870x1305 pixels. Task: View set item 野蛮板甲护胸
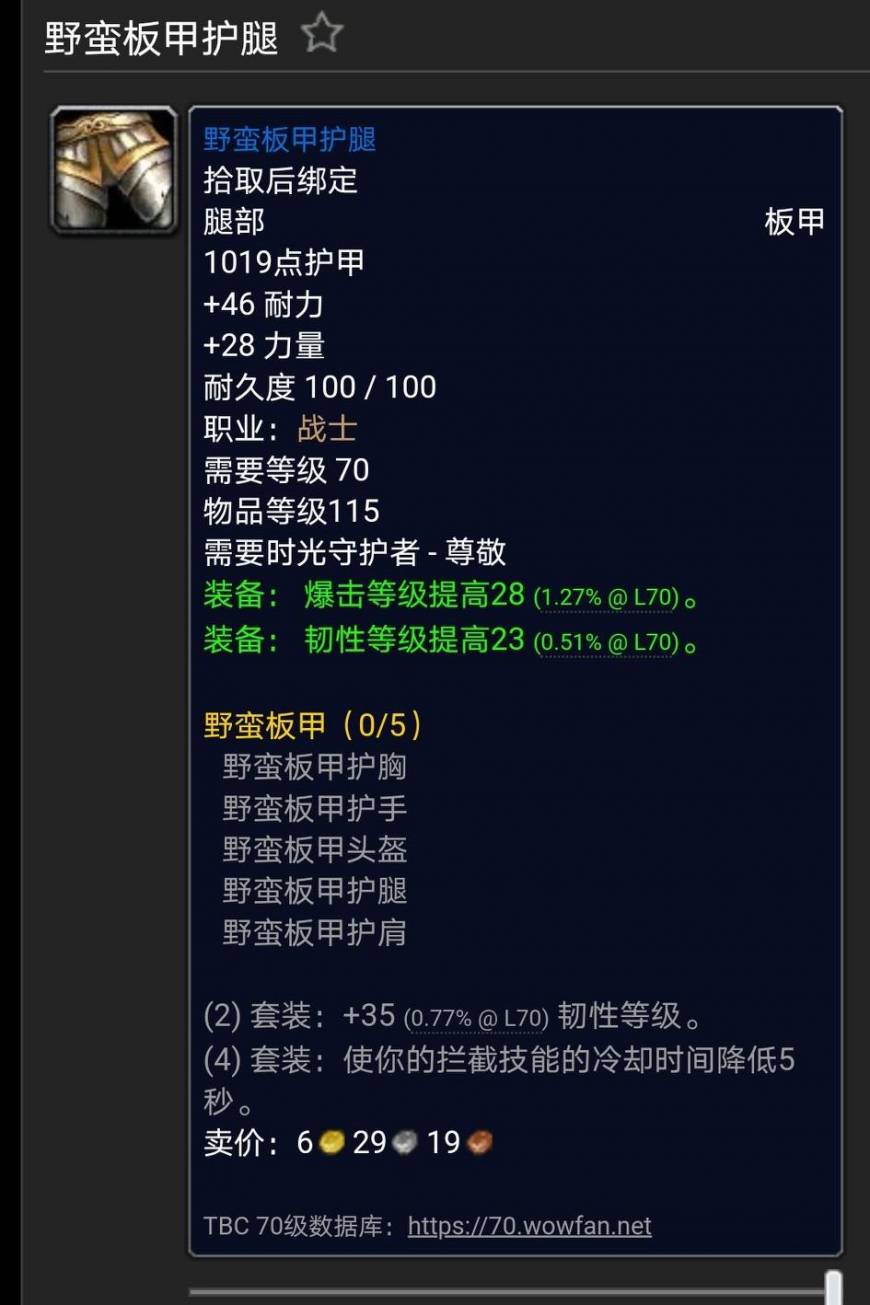pyautogui.click(x=314, y=767)
